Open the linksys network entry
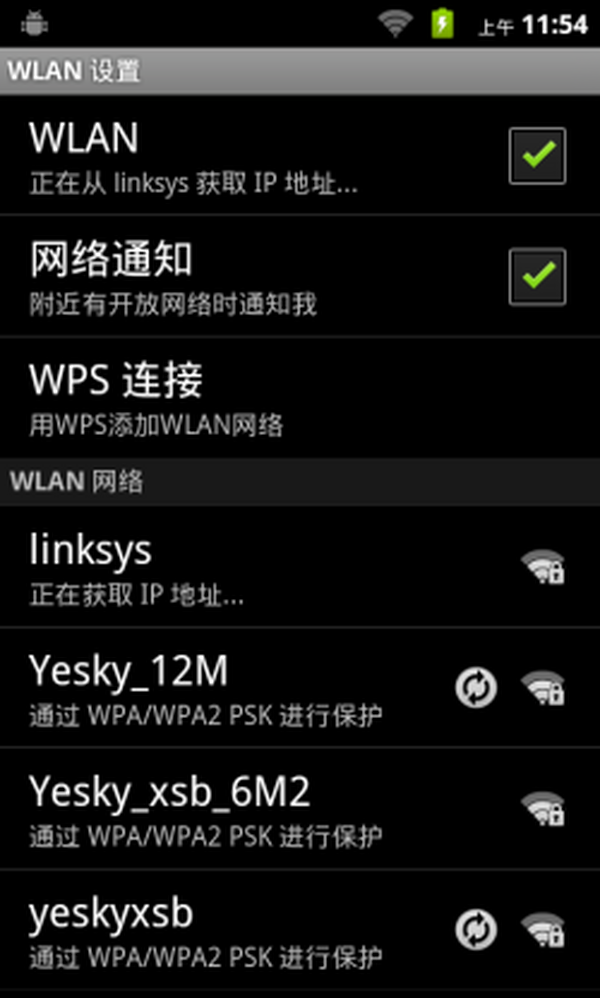This screenshot has height=998, width=600. pyautogui.click(x=250, y=567)
